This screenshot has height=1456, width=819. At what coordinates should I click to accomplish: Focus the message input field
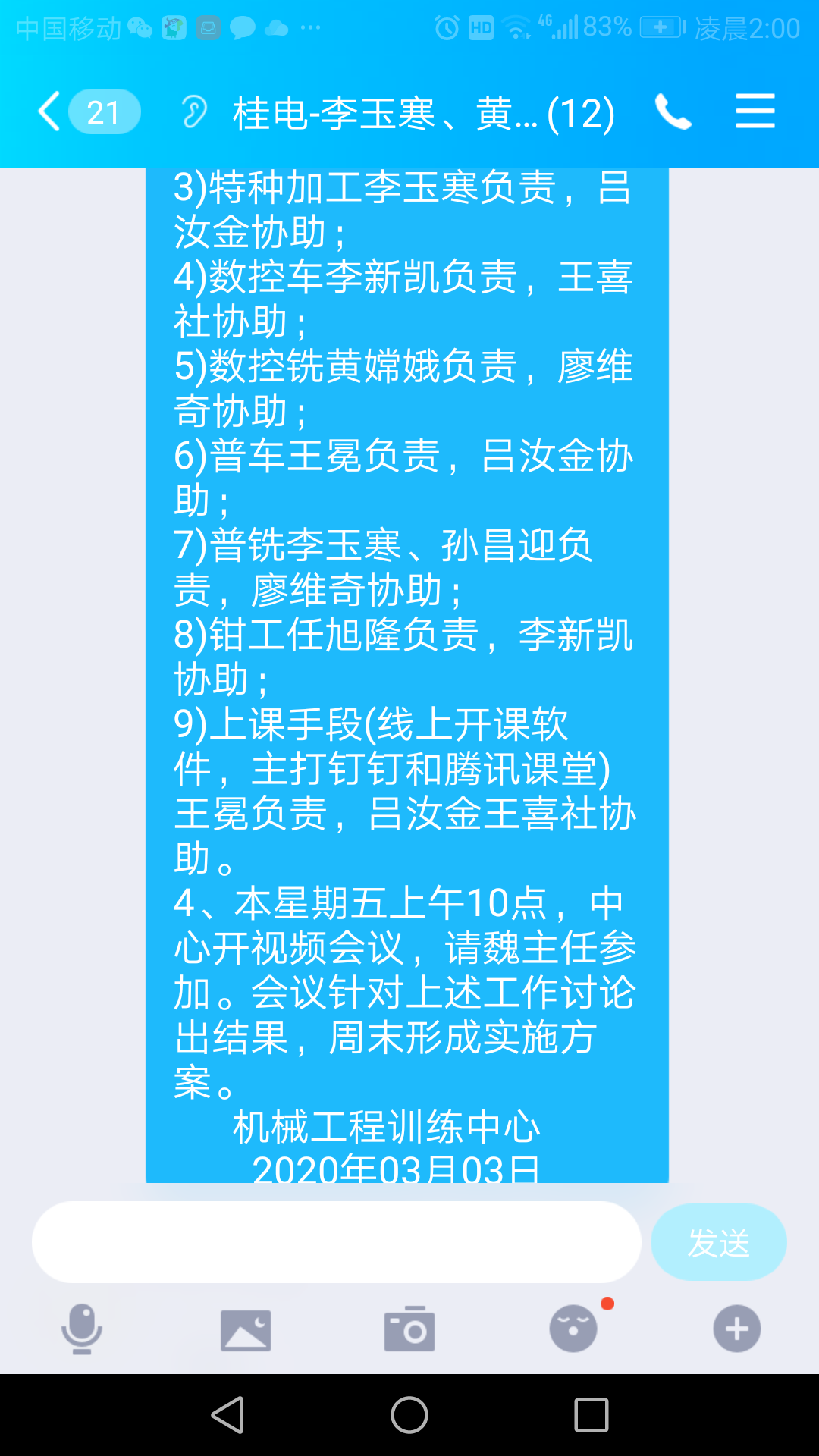337,1242
